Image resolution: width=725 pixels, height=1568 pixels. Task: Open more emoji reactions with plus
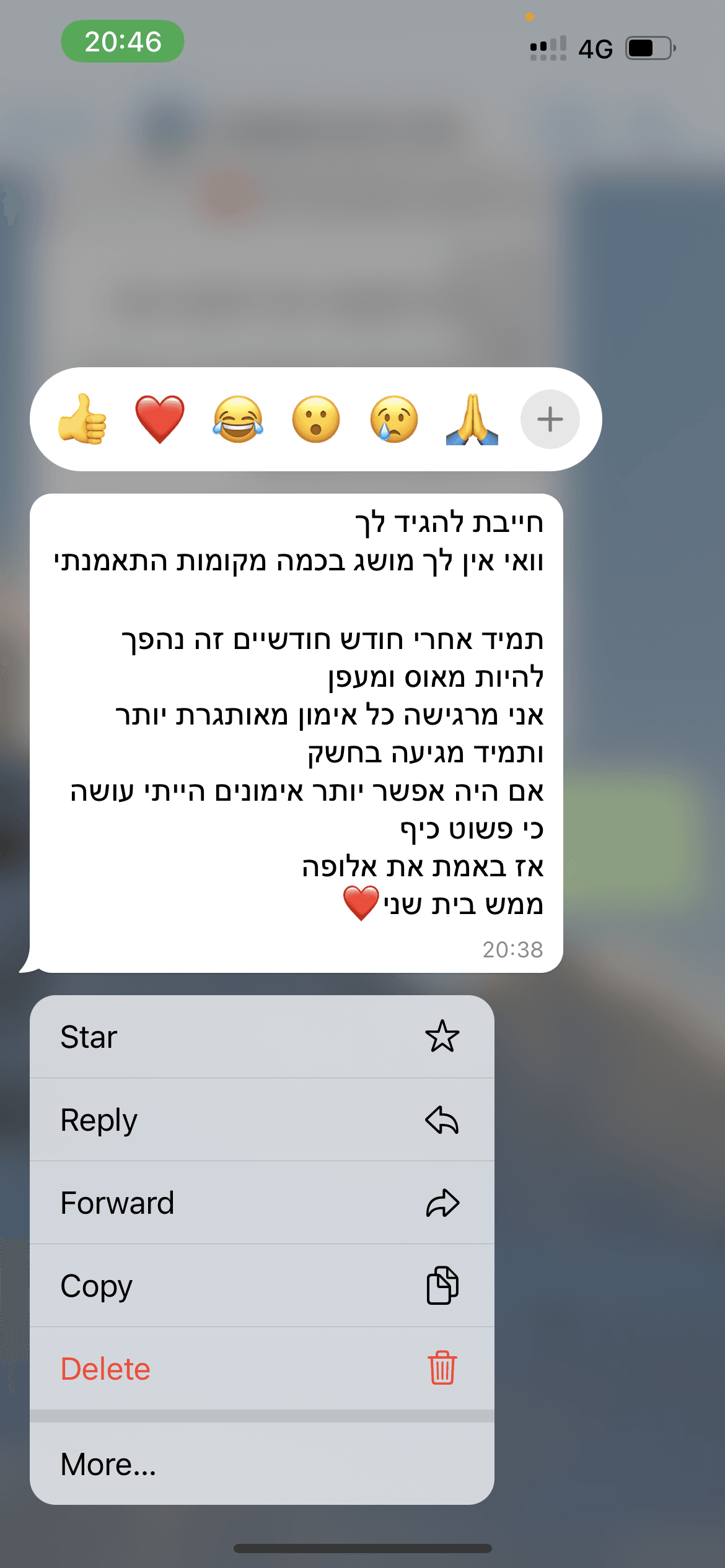550,419
